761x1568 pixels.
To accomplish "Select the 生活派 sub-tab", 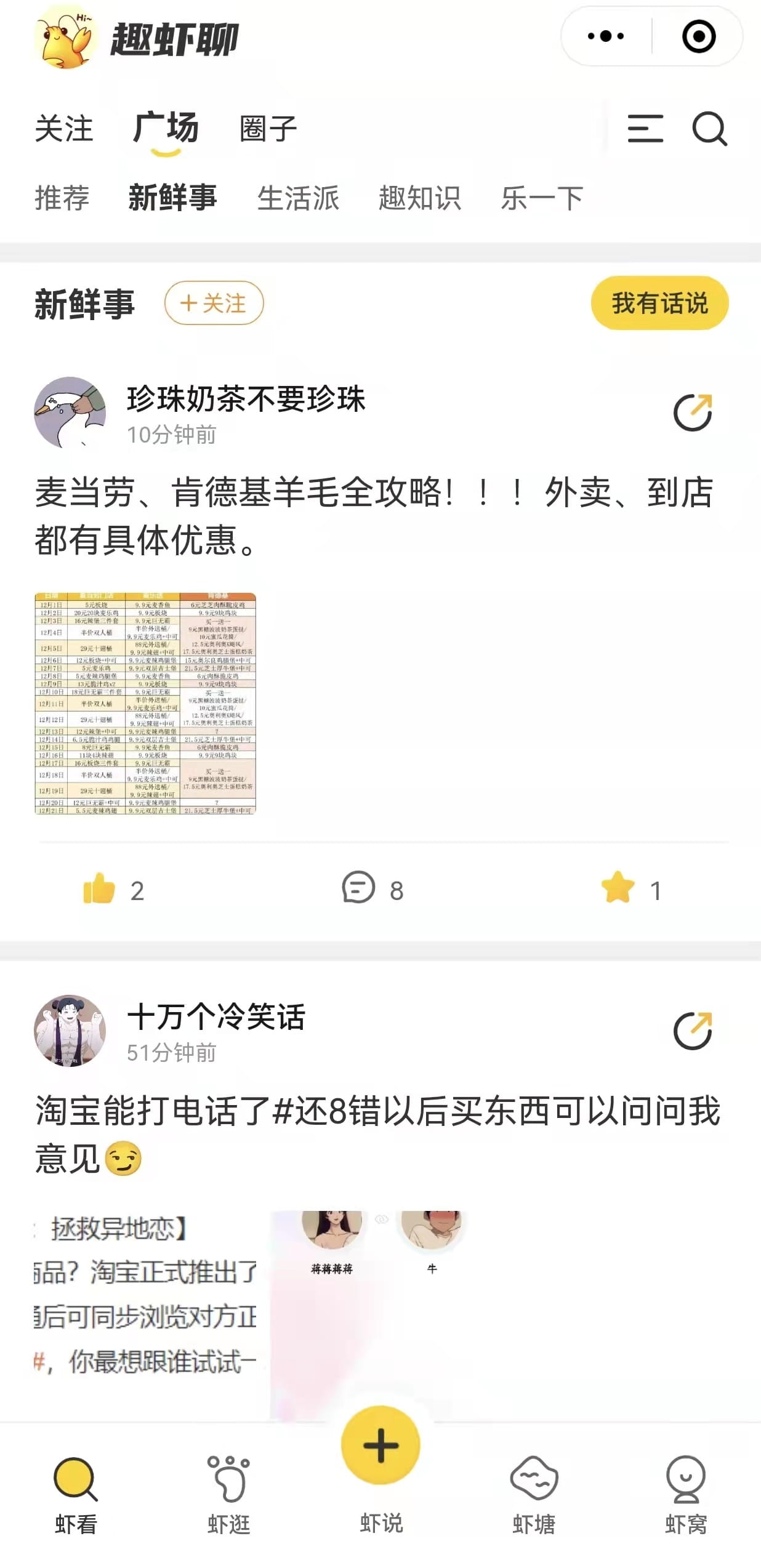I will pos(298,198).
